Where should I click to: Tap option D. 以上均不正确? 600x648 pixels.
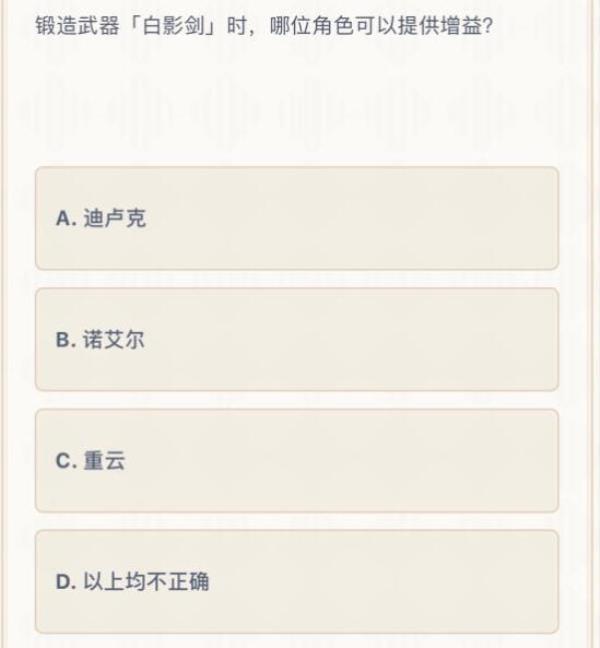point(297,581)
